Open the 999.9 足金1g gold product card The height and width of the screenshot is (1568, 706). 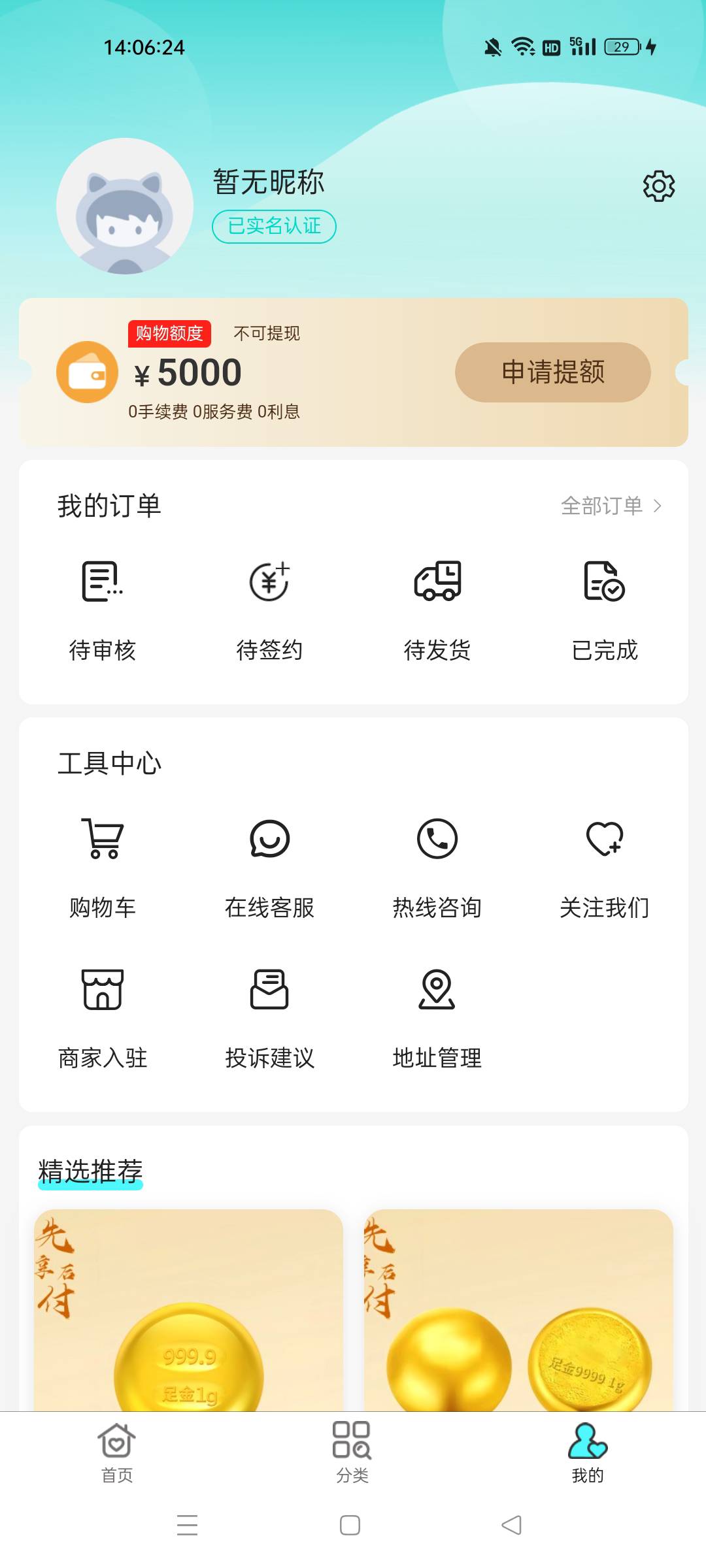point(189,1310)
